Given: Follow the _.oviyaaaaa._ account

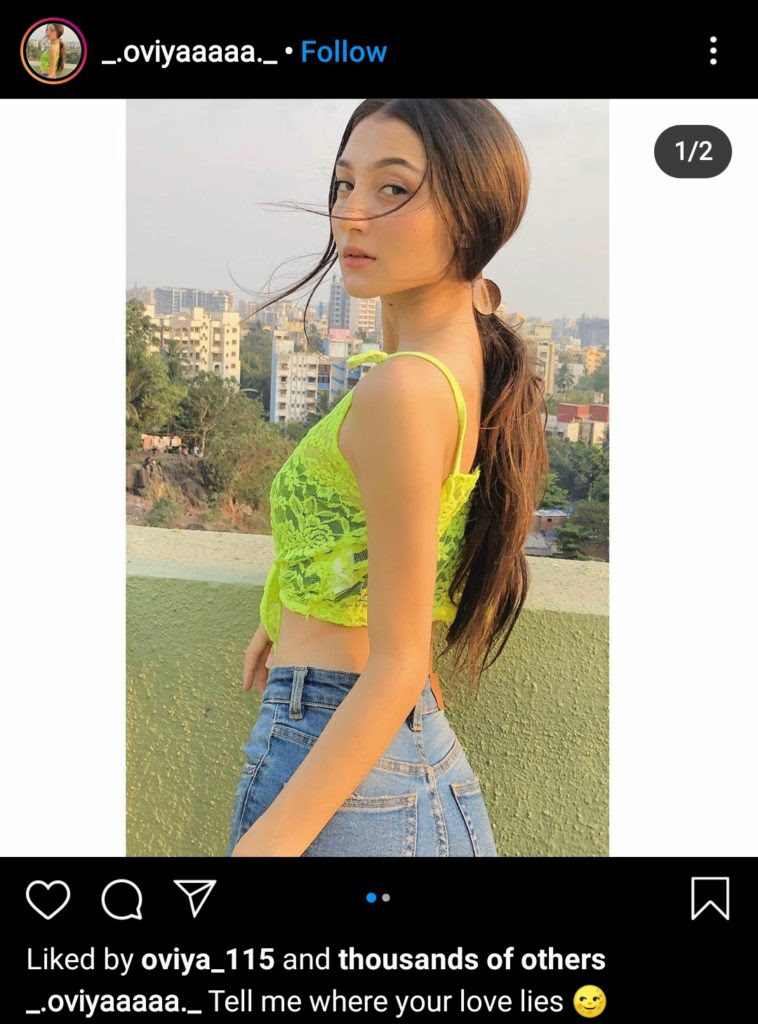Looking at the screenshot, I should coord(343,52).
